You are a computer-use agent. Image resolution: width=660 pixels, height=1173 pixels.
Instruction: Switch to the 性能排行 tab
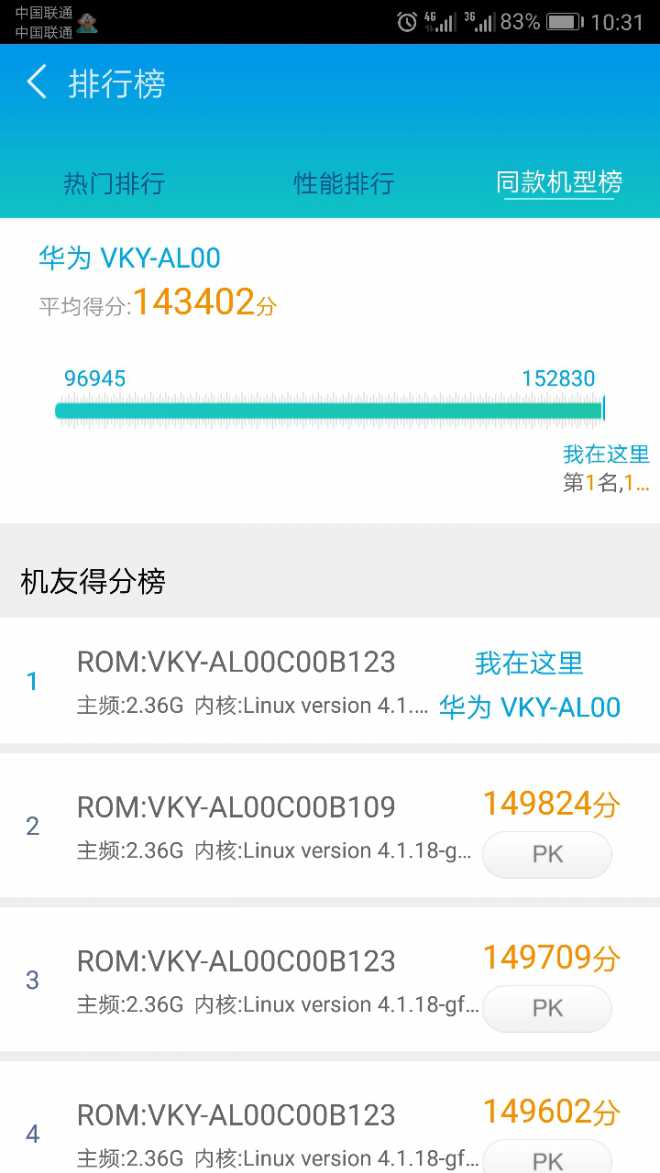(x=343, y=184)
